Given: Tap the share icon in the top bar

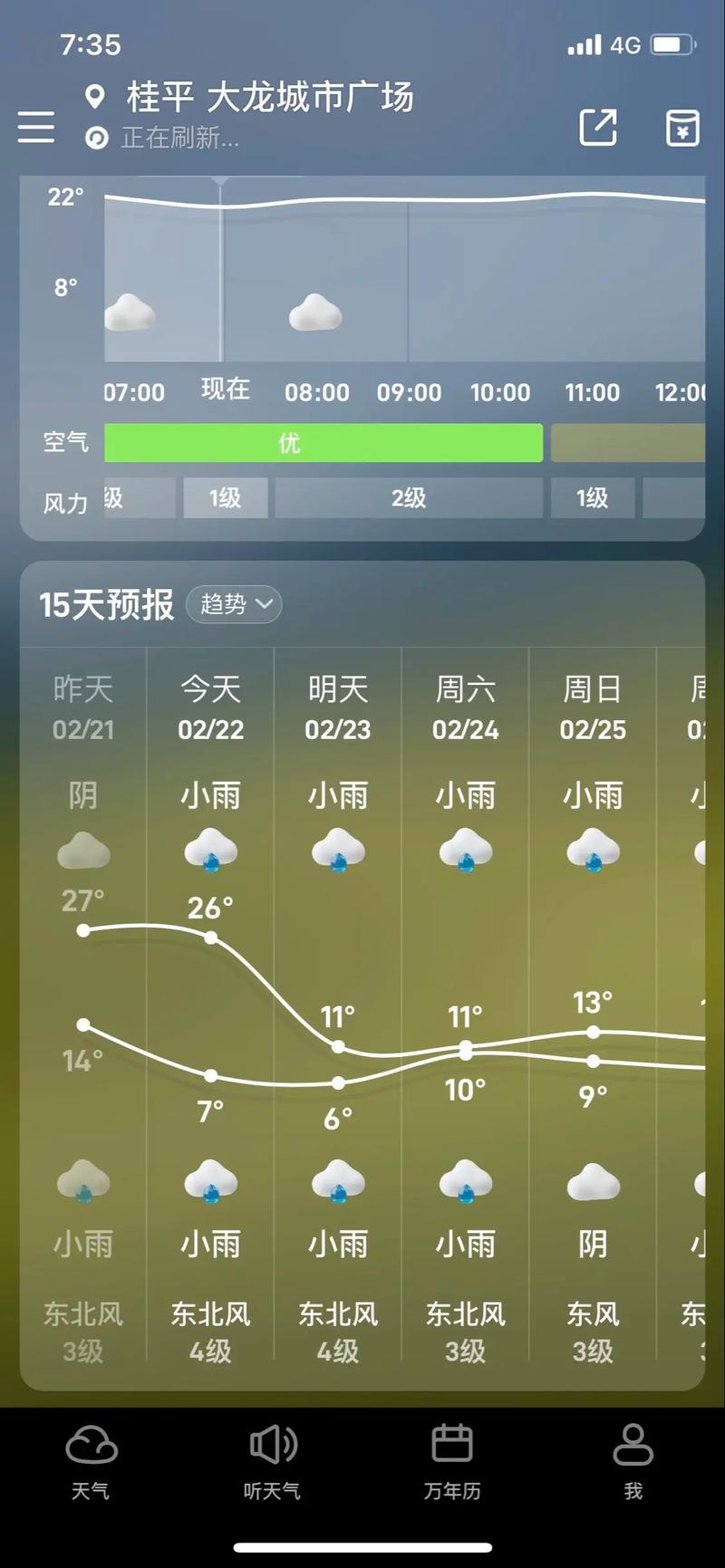Looking at the screenshot, I should (x=597, y=128).
